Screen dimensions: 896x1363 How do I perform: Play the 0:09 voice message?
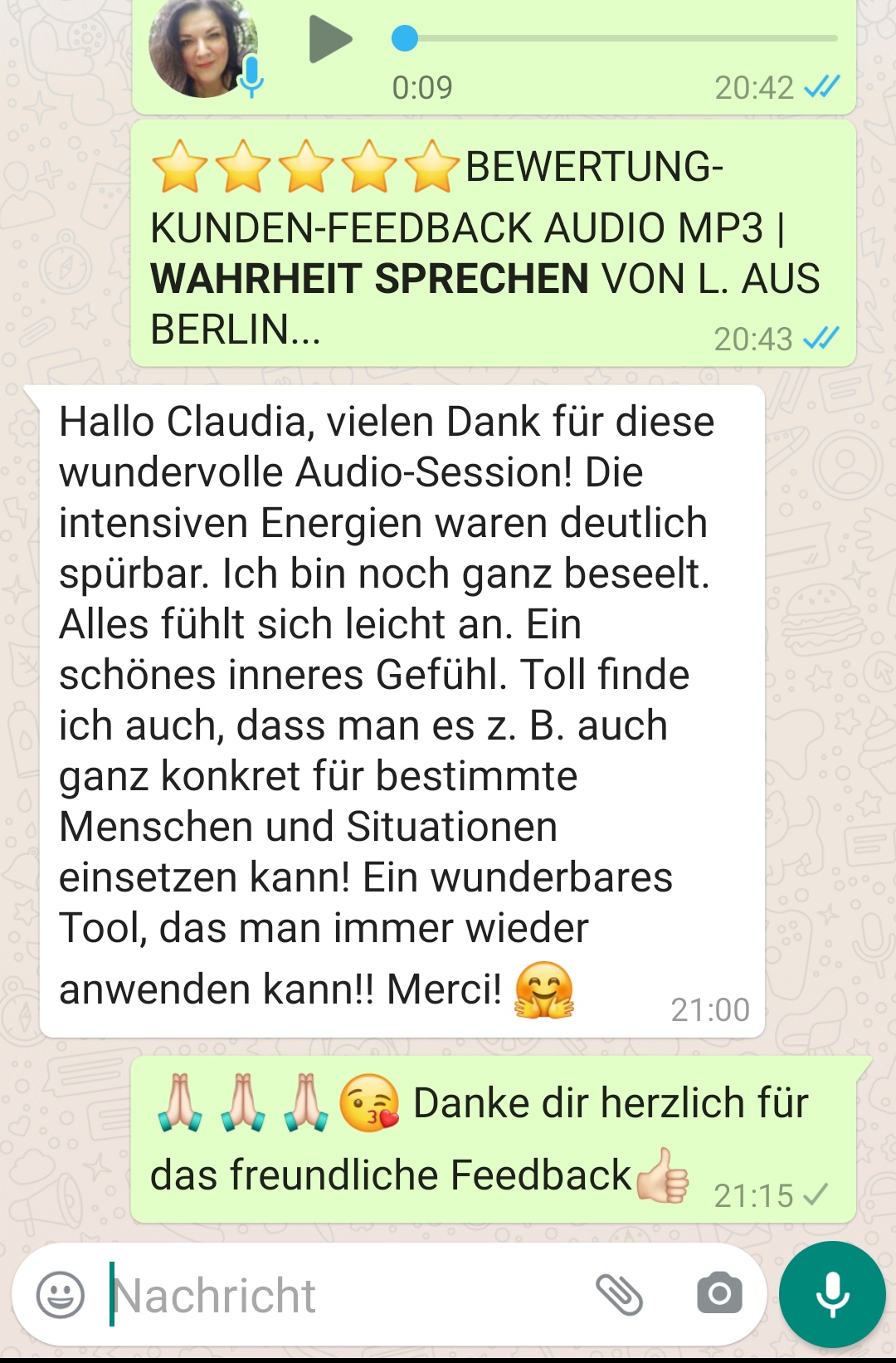[x=329, y=40]
